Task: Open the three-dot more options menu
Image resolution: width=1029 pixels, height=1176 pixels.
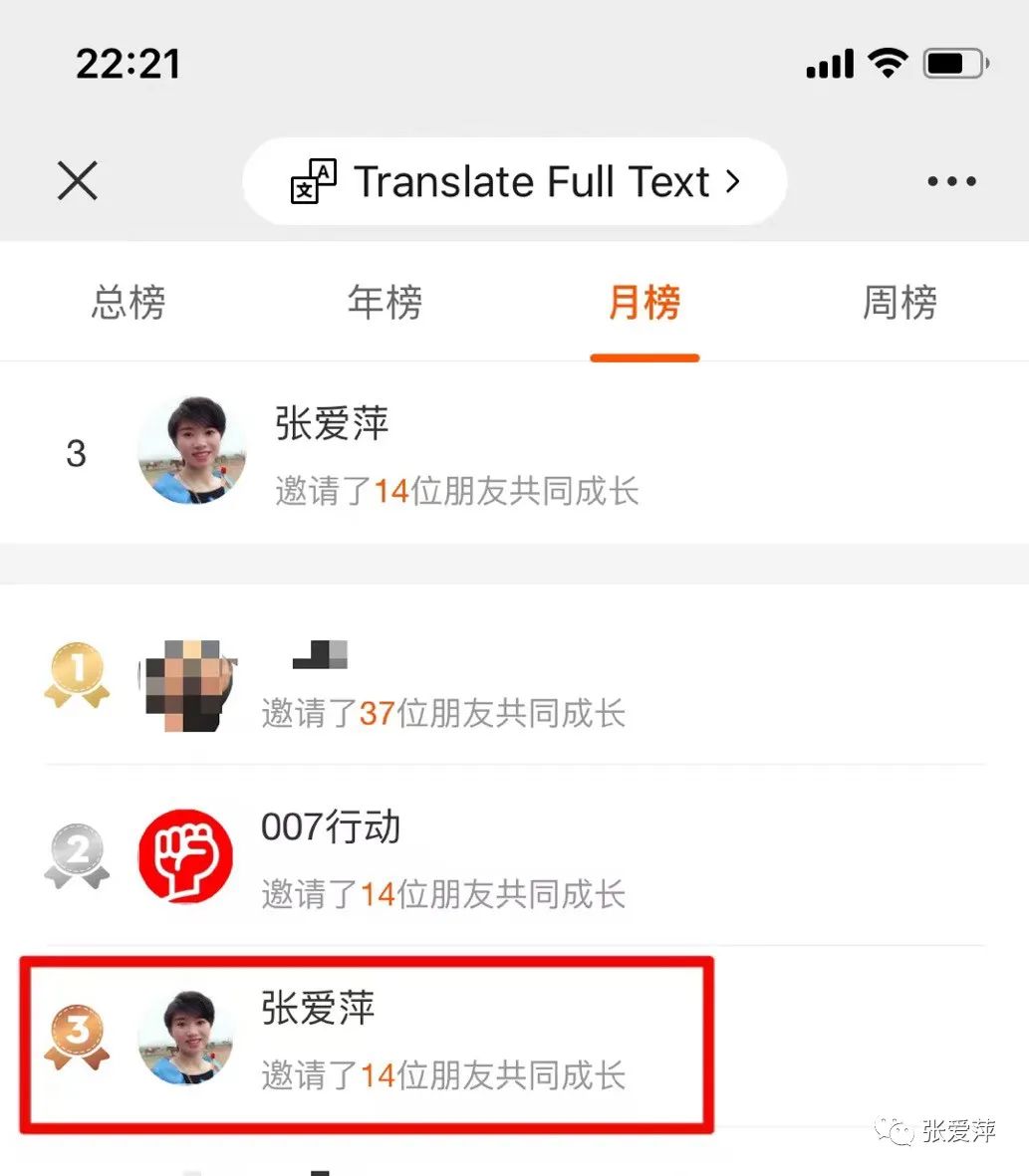Action: (x=950, y=180)
